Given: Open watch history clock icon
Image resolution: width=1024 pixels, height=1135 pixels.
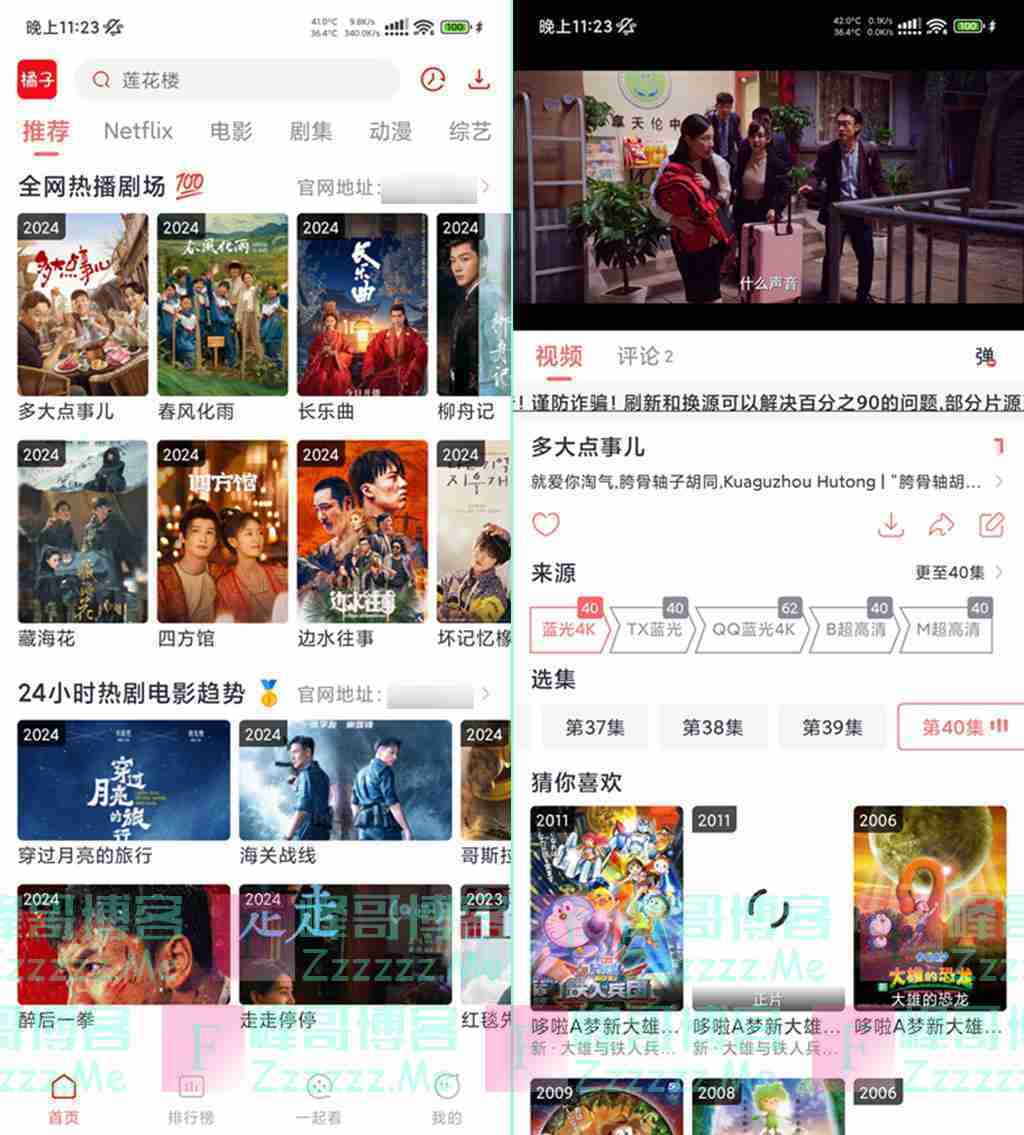Looking at the screenshot, I should [432, 80].
